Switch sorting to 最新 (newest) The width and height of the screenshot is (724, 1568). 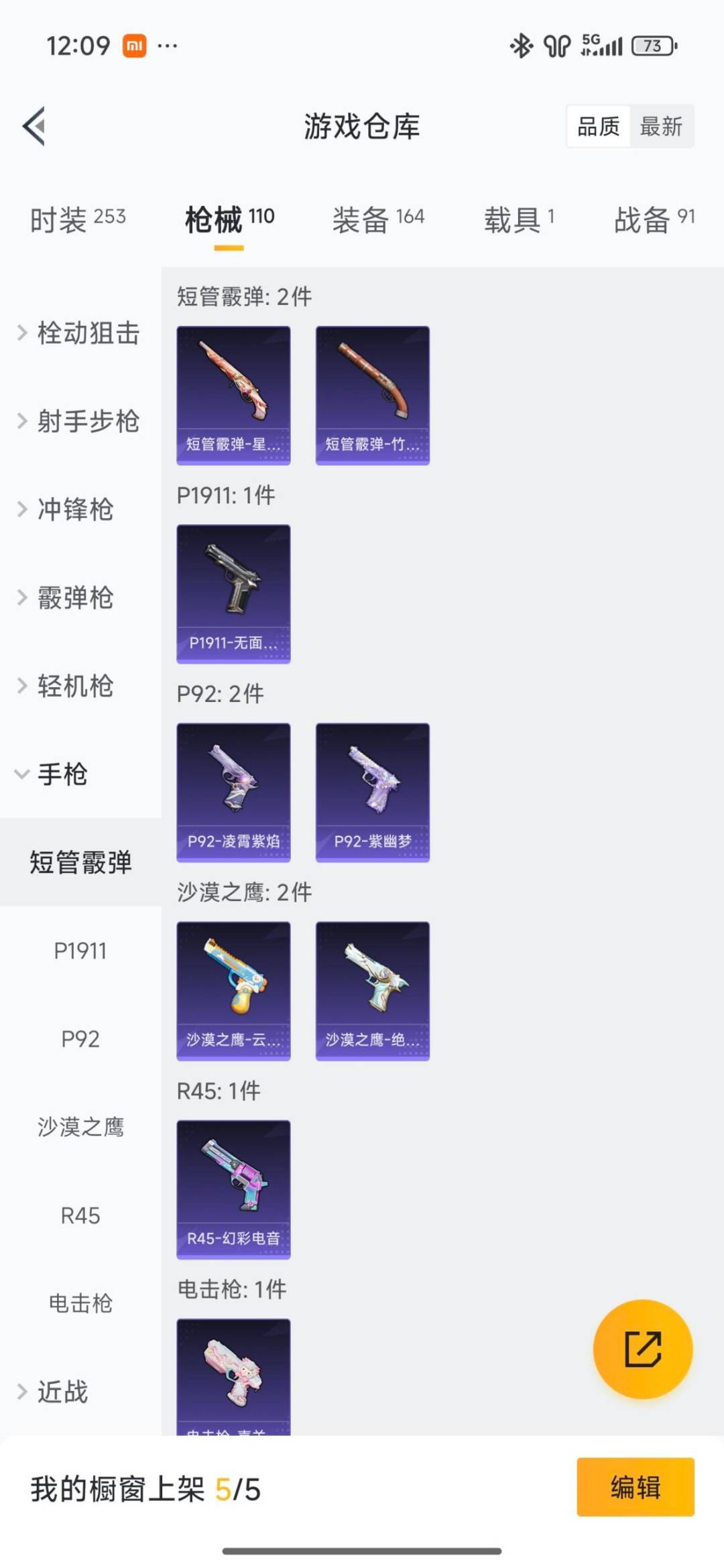point(660,127)
